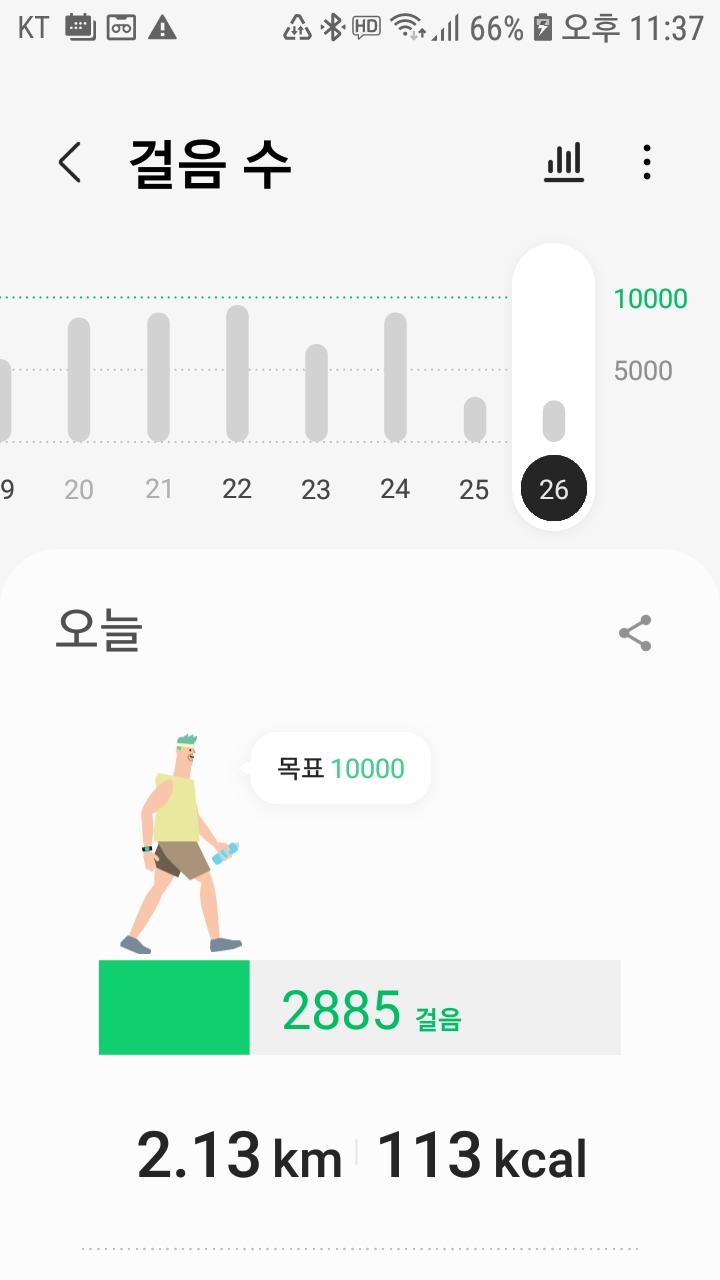Share today's step count

635,633
